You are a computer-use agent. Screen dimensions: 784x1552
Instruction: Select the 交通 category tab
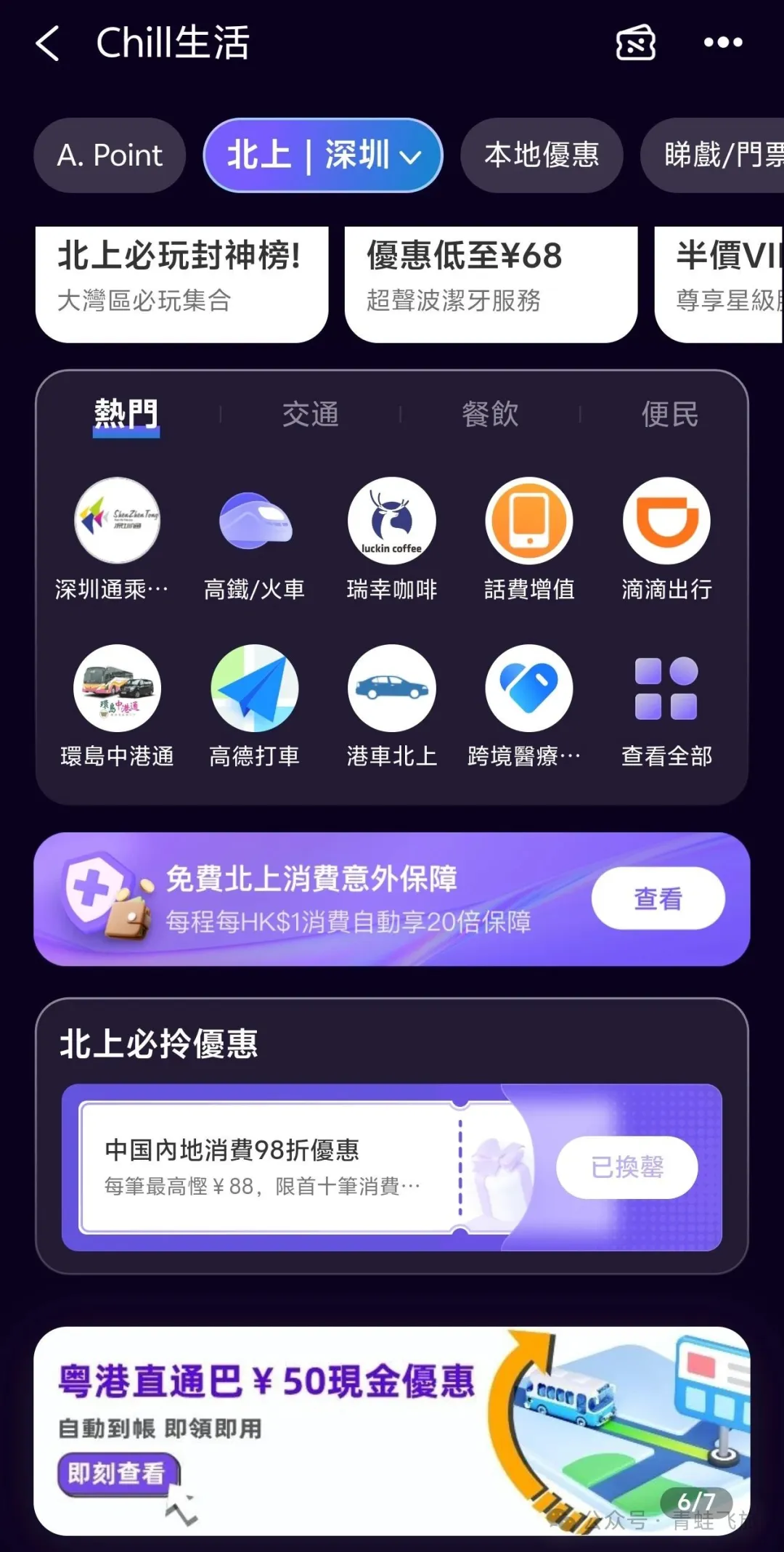click(310, 415)
